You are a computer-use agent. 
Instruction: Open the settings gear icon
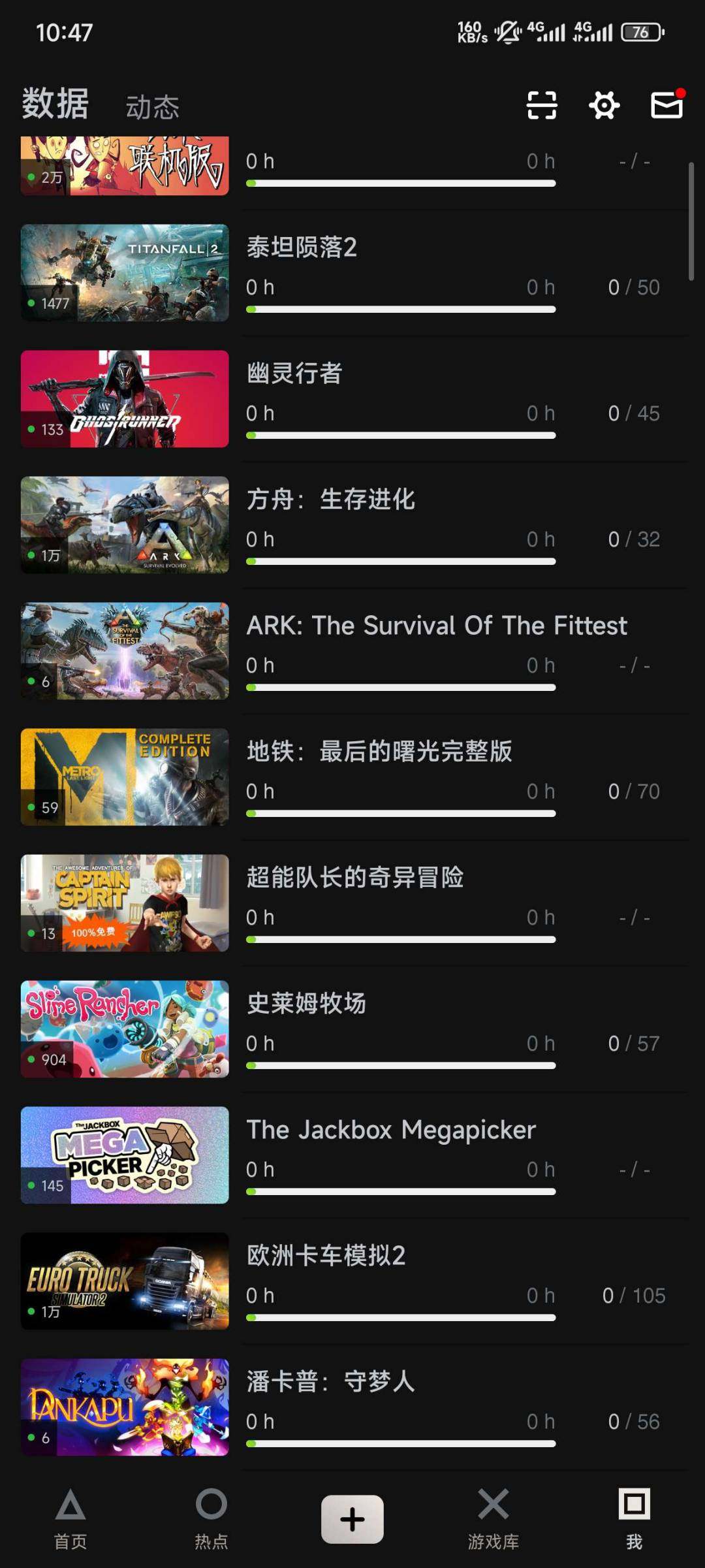point(603,105)
